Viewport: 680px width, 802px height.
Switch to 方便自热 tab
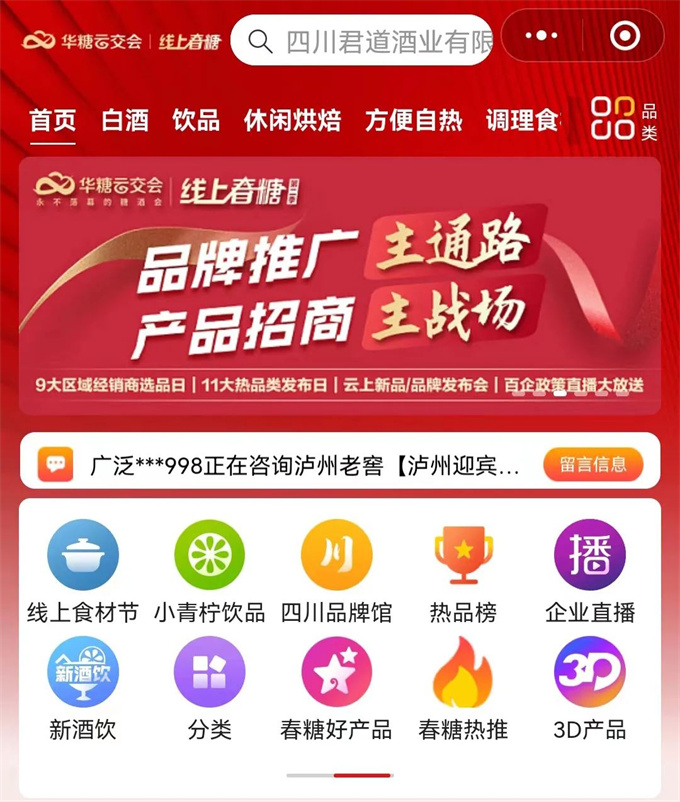[414, 120]
